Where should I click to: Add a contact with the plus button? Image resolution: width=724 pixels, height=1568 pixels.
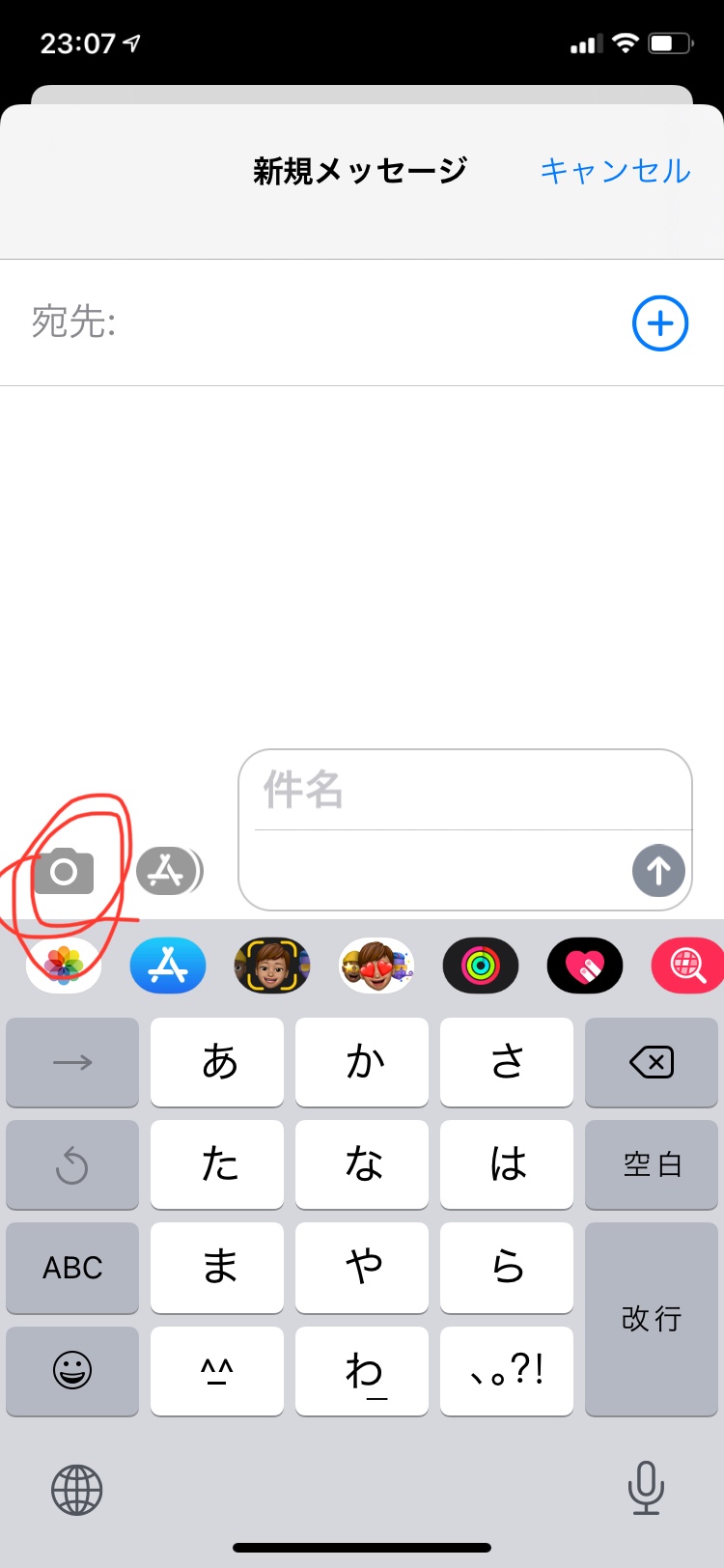[660, 323]
